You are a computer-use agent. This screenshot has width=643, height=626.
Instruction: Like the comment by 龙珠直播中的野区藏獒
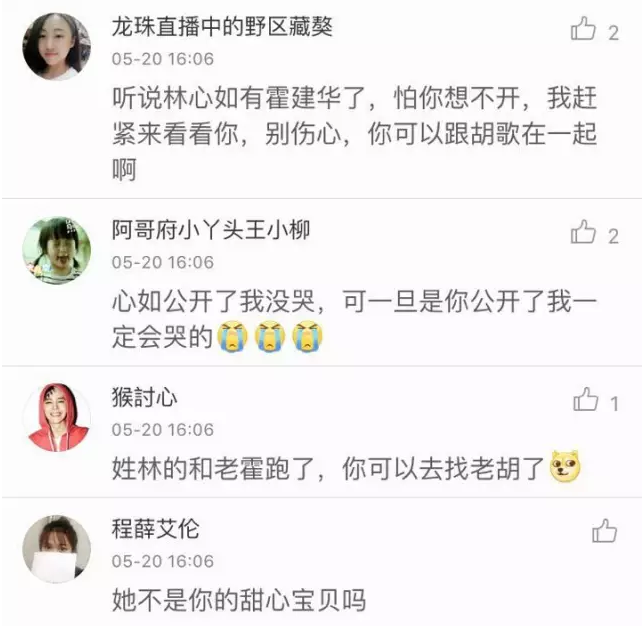[584, 30]
